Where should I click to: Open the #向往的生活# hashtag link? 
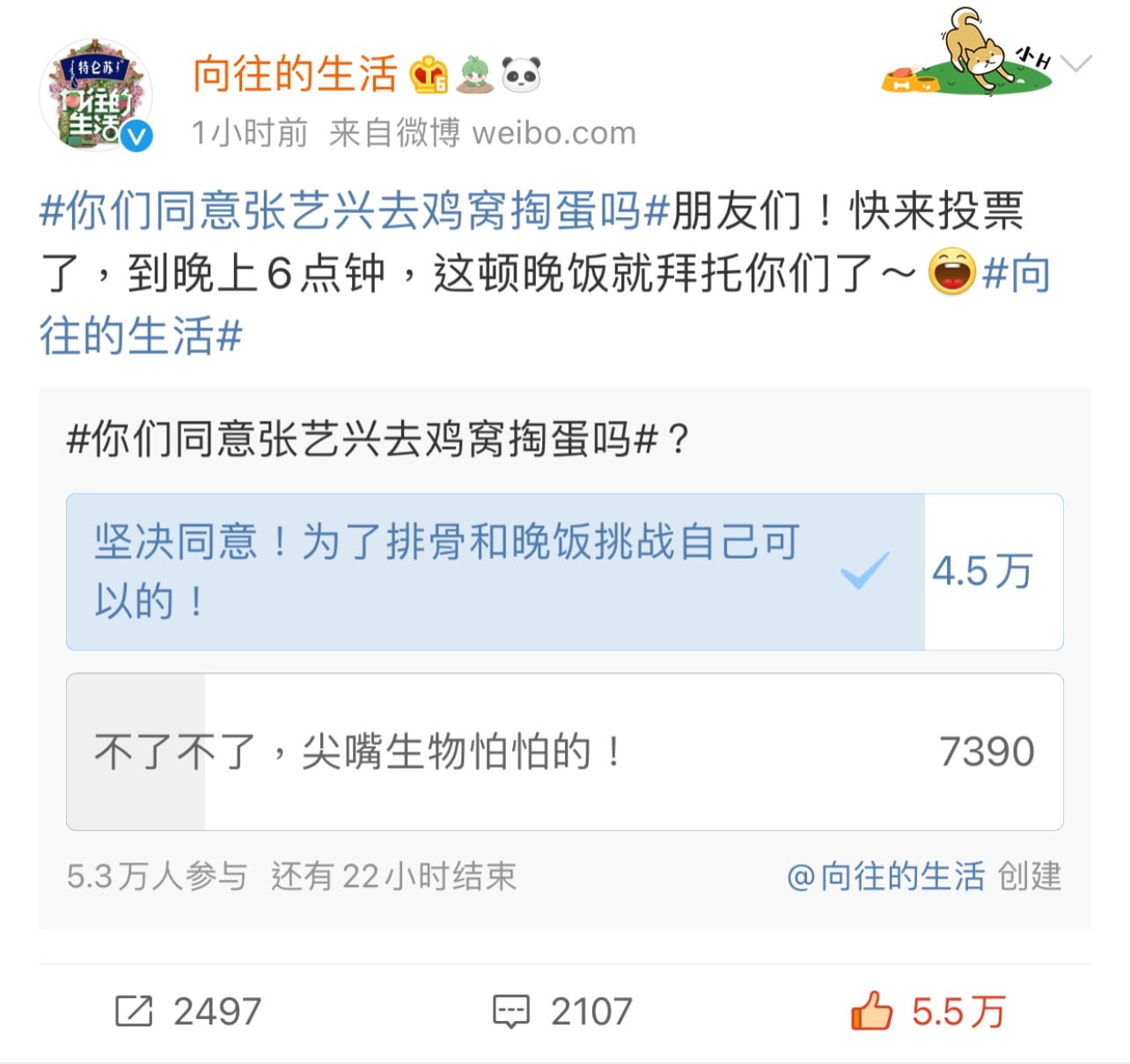pyautogui.click(x=141, y=336)
